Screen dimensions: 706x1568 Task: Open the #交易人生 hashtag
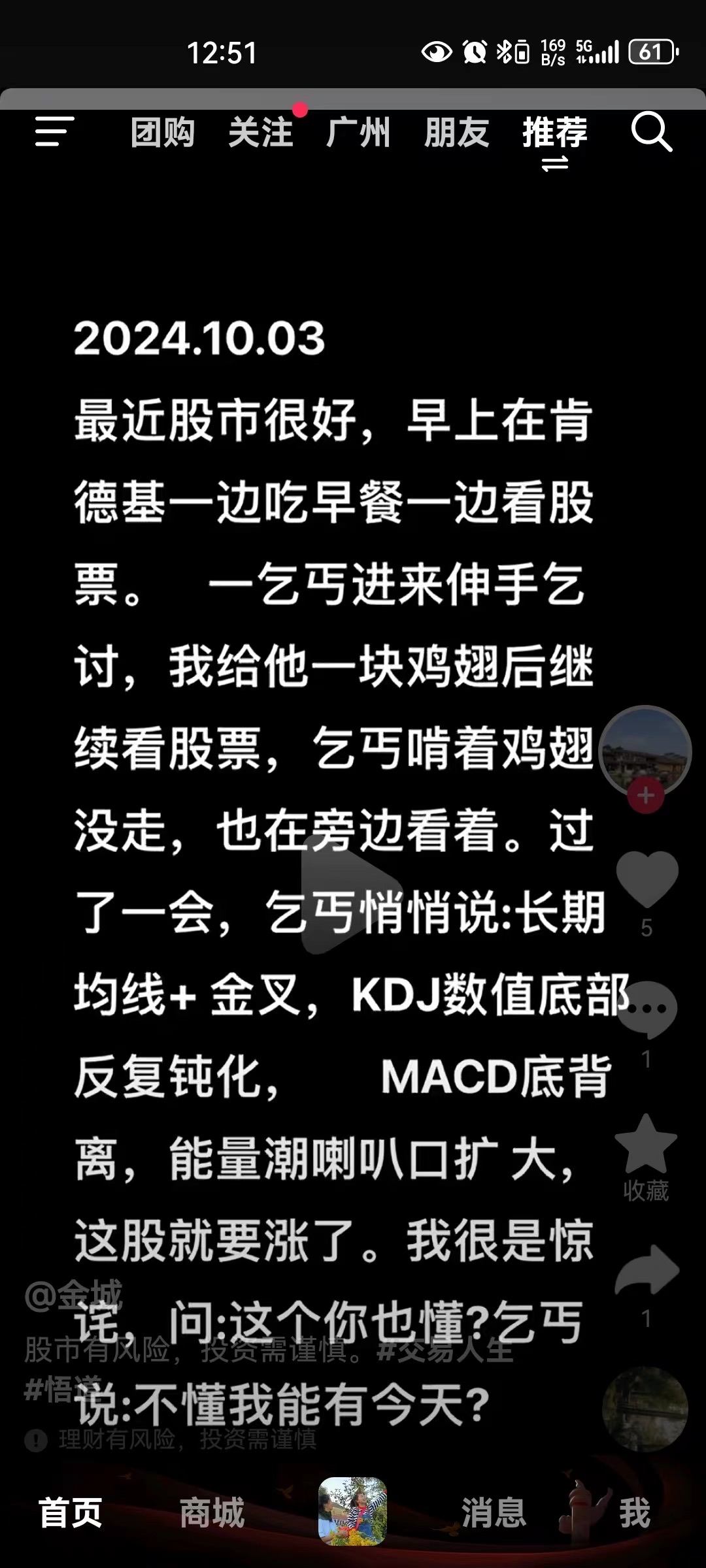pyautogui.click(x=445, y=1350)
